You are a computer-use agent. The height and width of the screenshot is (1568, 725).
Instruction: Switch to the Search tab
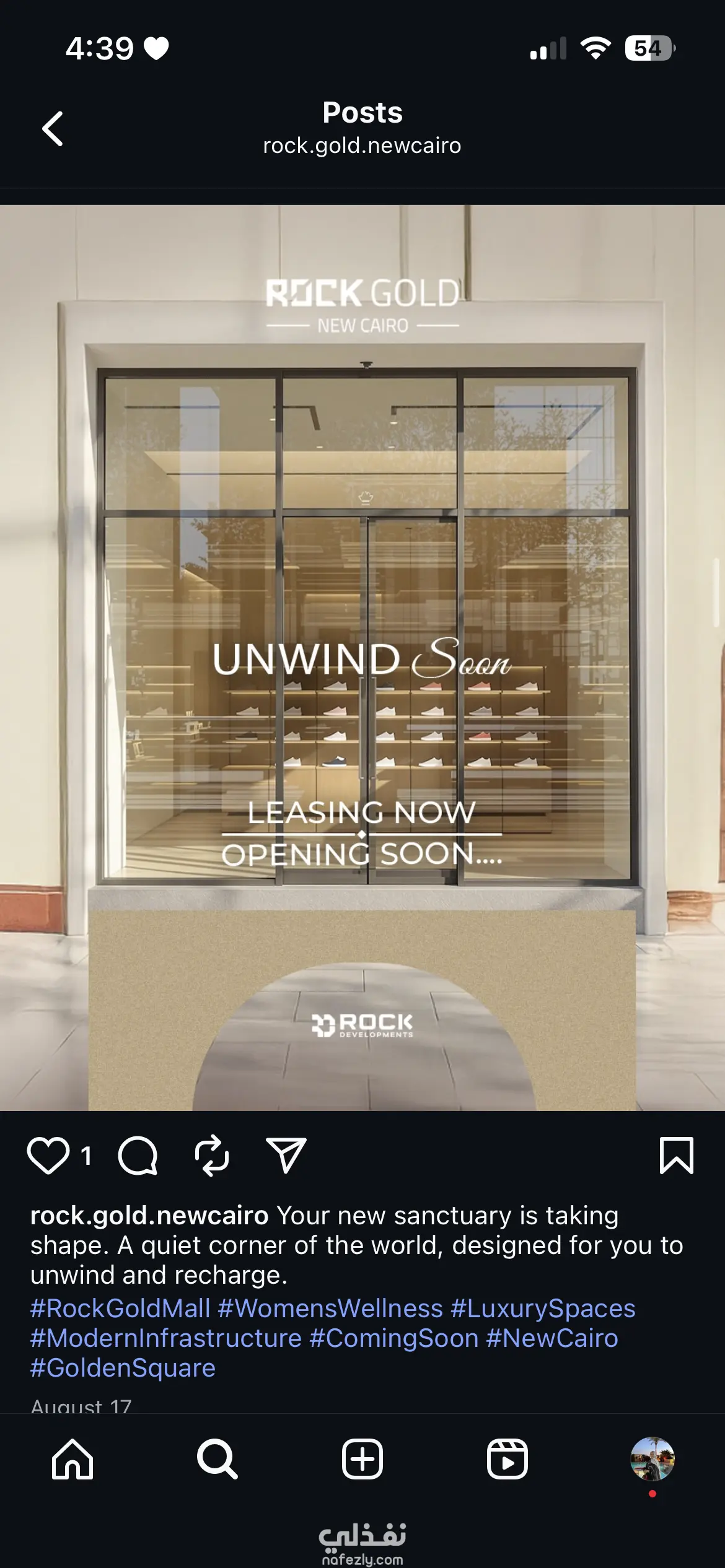(217, 1459)
